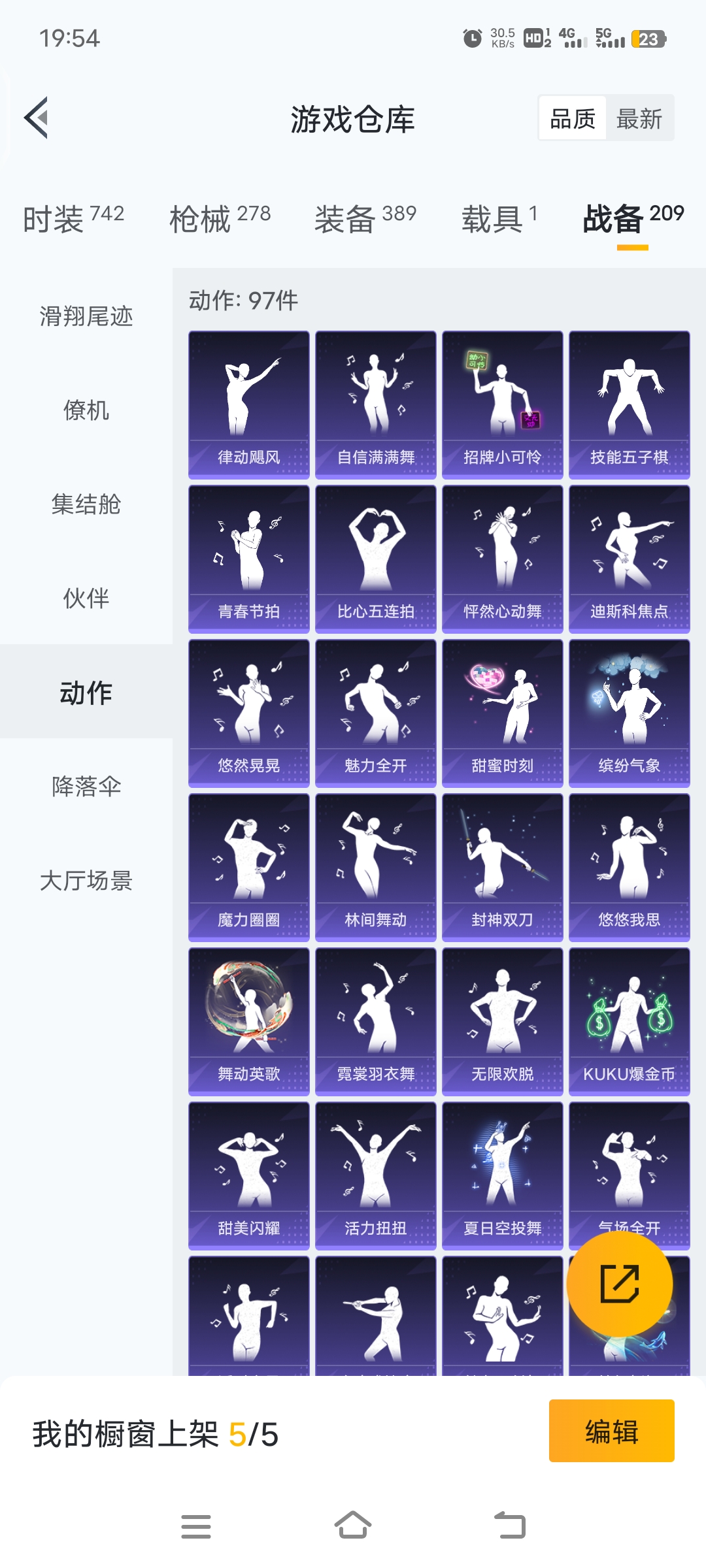Select 降落伞 in the side menu
Screen dimensions: 706x1568
point(86,787)
